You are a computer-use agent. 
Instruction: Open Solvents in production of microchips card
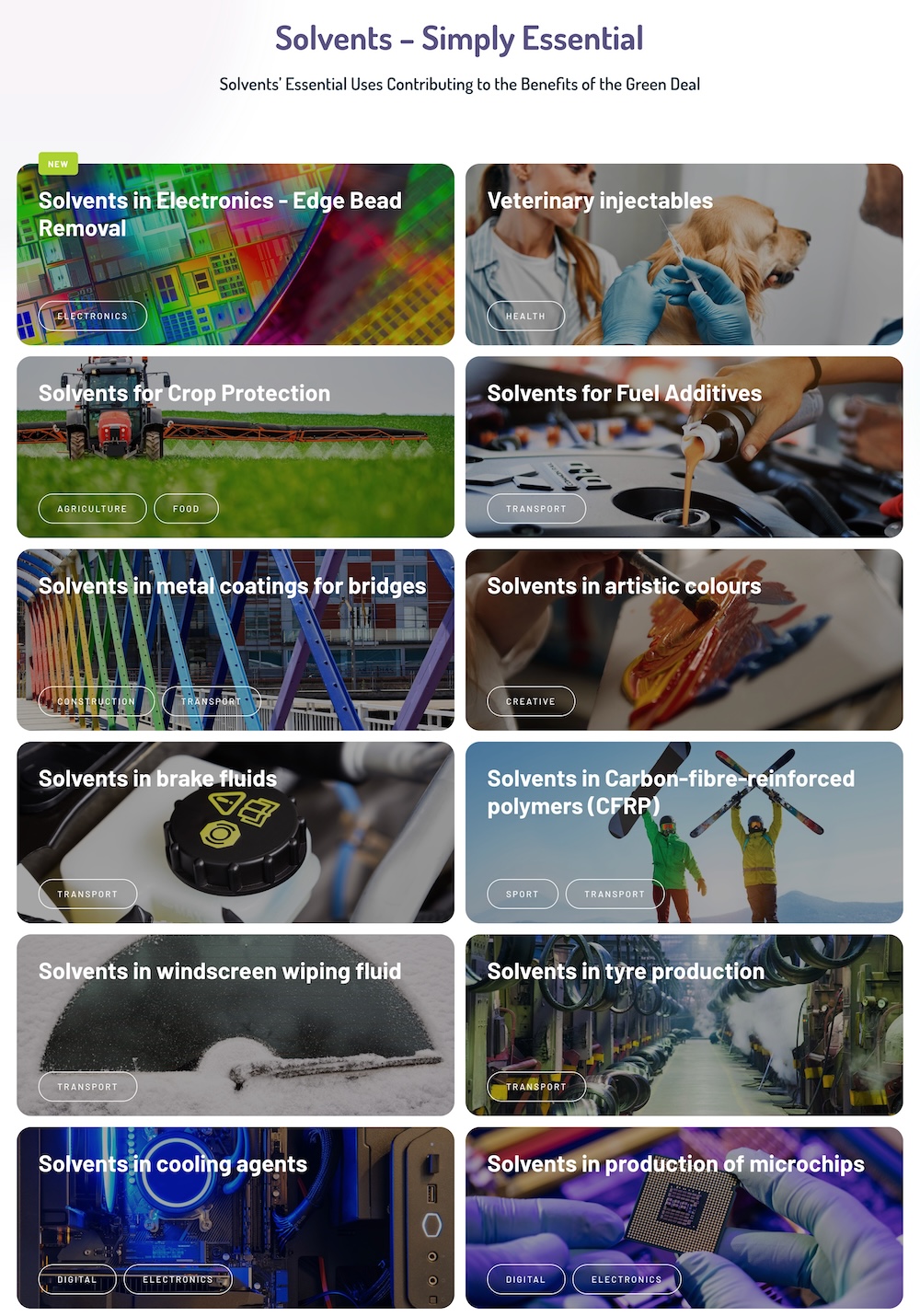[675, 1164]
